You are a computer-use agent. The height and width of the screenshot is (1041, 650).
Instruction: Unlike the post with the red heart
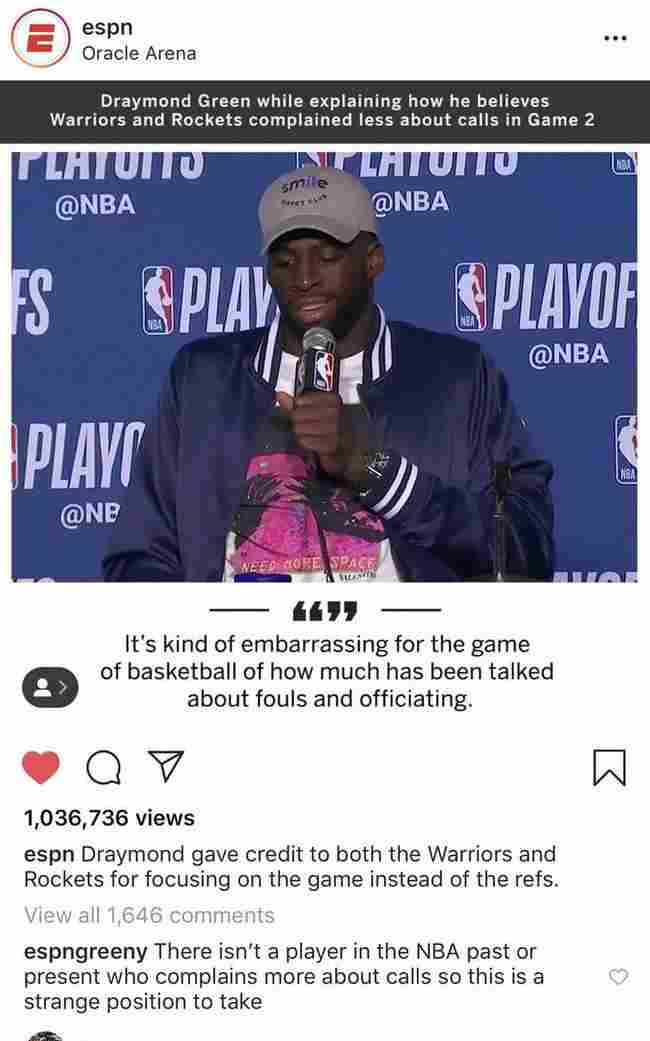42,768
